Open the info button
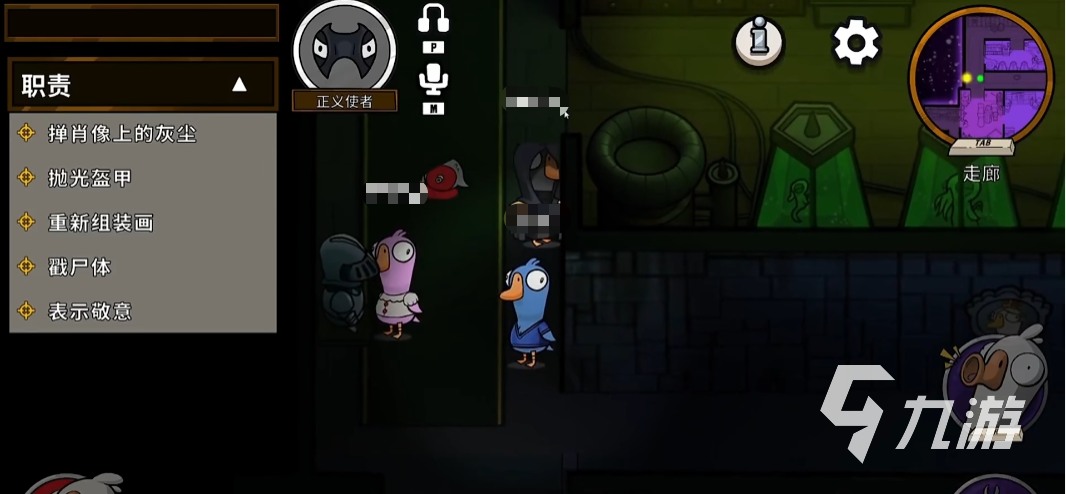Screen dimensions: 1066x494 (759, 42)
